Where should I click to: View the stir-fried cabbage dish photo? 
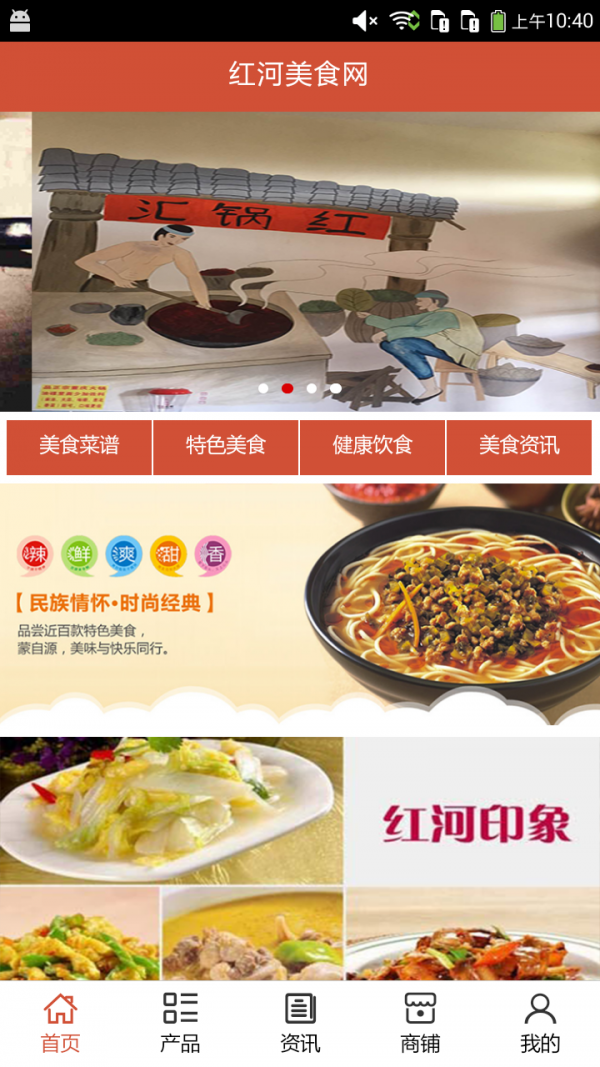pos(171,812)
